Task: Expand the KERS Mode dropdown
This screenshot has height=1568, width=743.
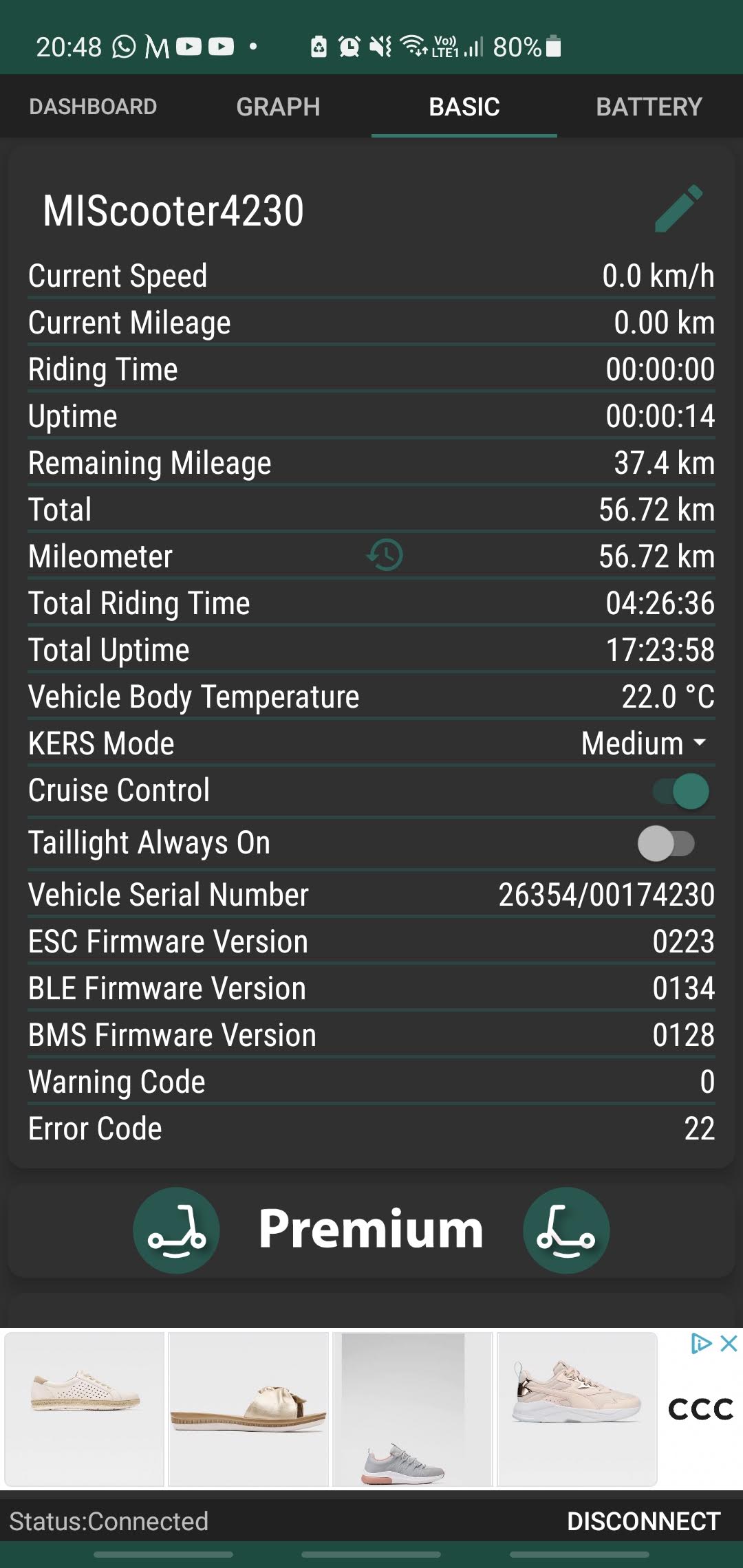Action: [644, 743]
